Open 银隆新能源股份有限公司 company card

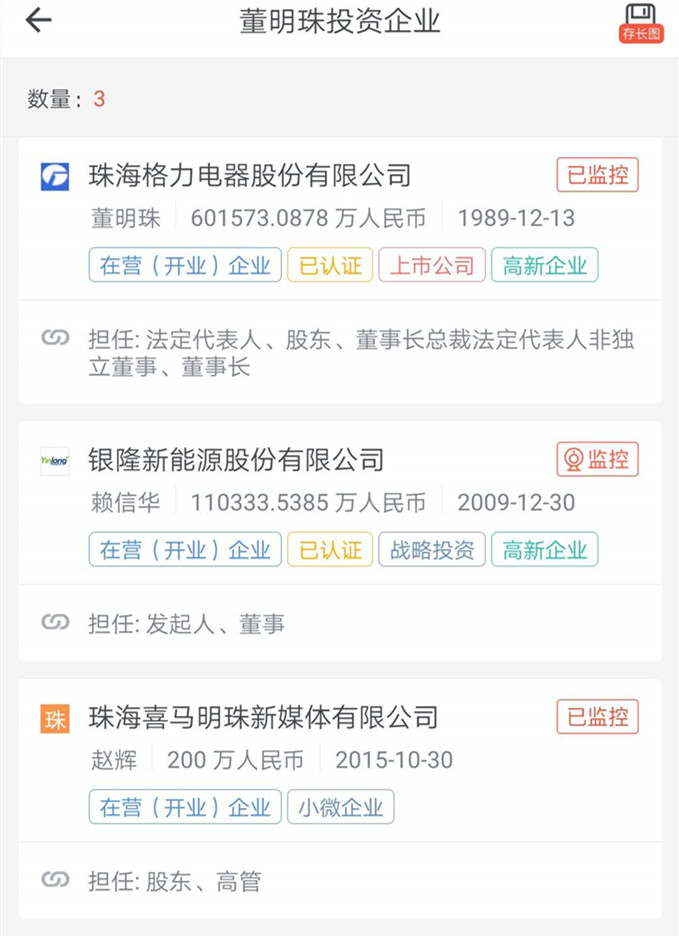pyautogui.click(x=236, y=460)
